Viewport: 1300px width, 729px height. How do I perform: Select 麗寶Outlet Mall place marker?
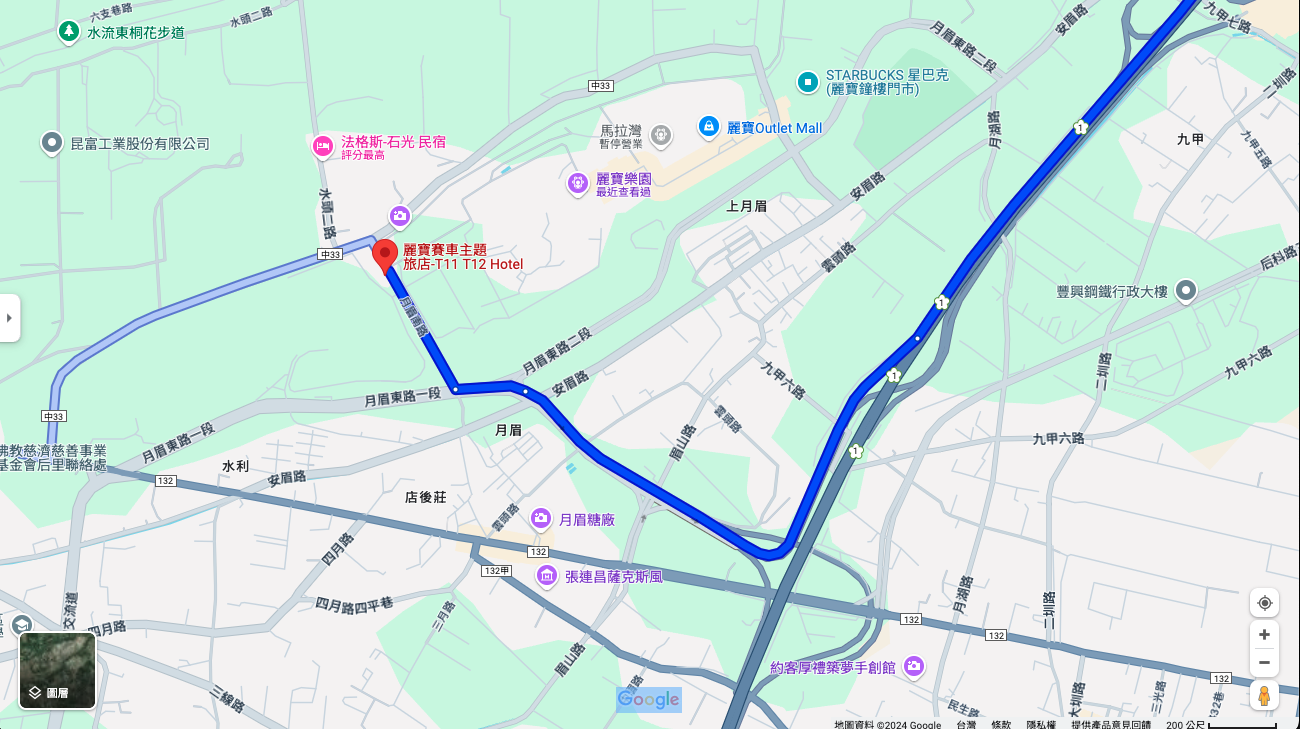(708, 127)
